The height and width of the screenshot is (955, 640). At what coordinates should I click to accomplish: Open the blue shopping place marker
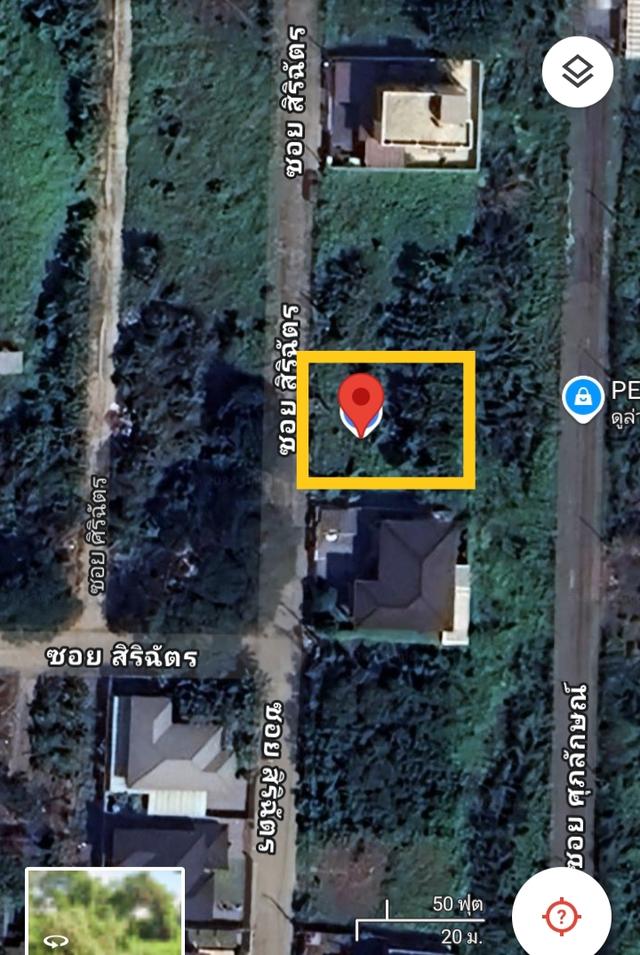pos(581,398)
